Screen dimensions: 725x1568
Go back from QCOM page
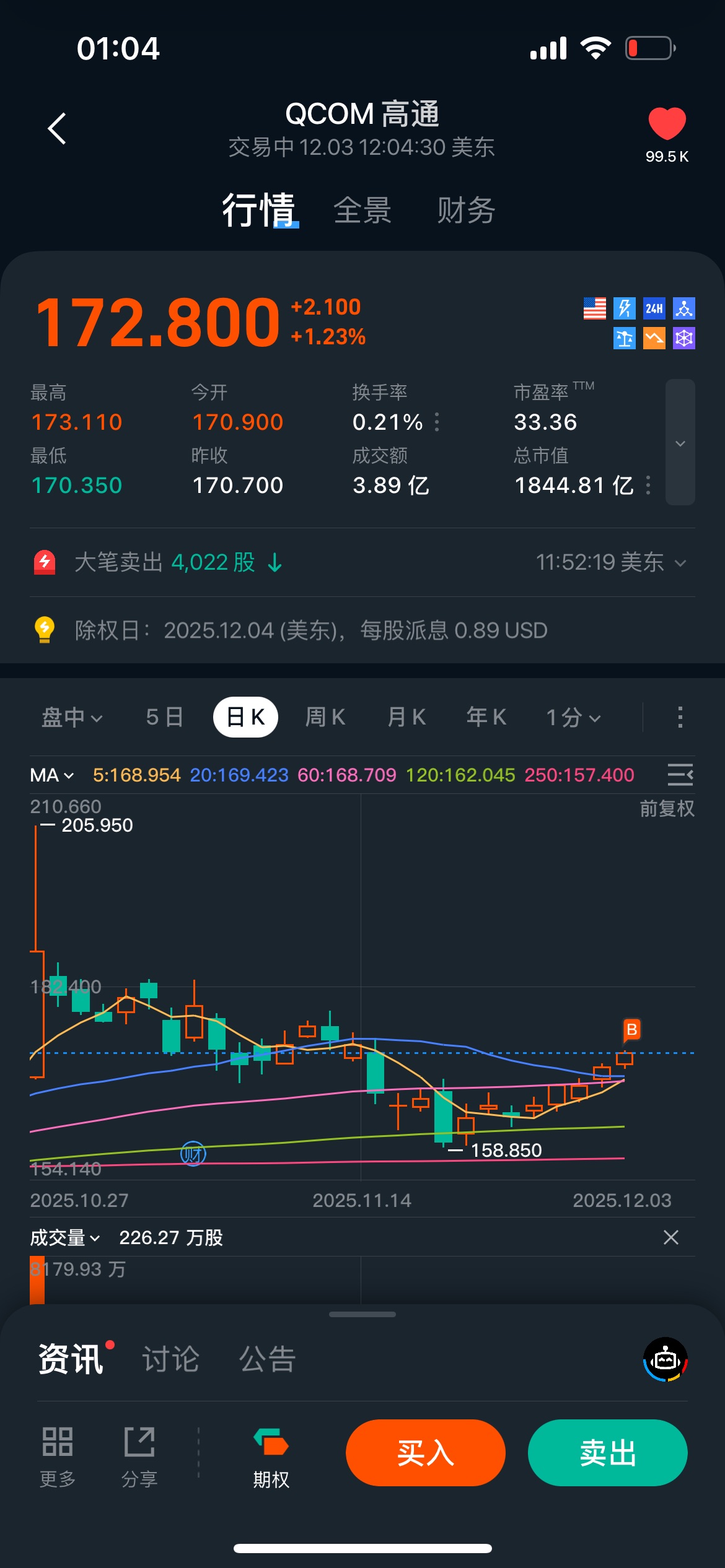point(57,129)
